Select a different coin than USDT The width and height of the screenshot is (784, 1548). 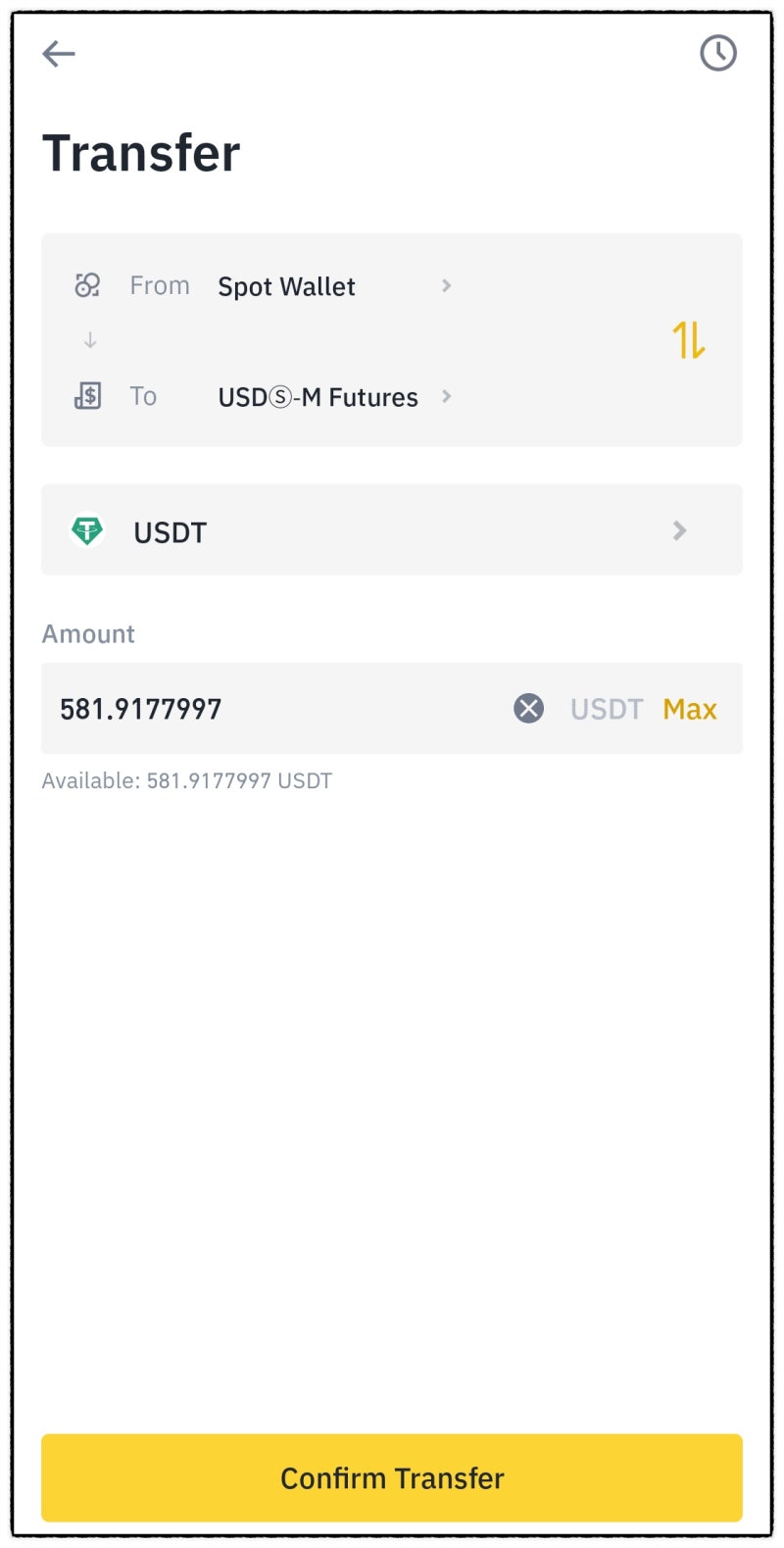pos(392,530)
